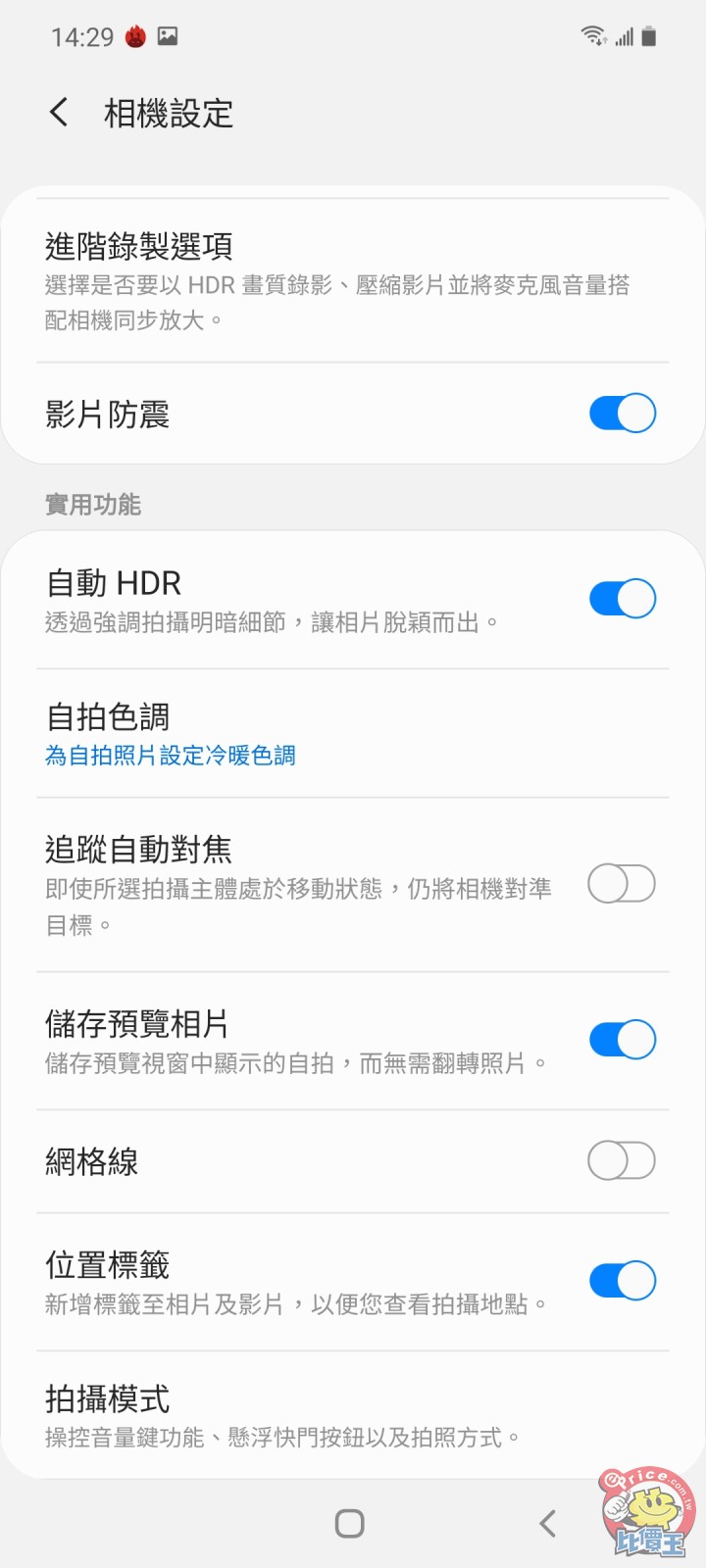Tap the 為自拍照片設定冷暖色調 link
This screenshot has height=1568, width=706.
tap(171, 756)
